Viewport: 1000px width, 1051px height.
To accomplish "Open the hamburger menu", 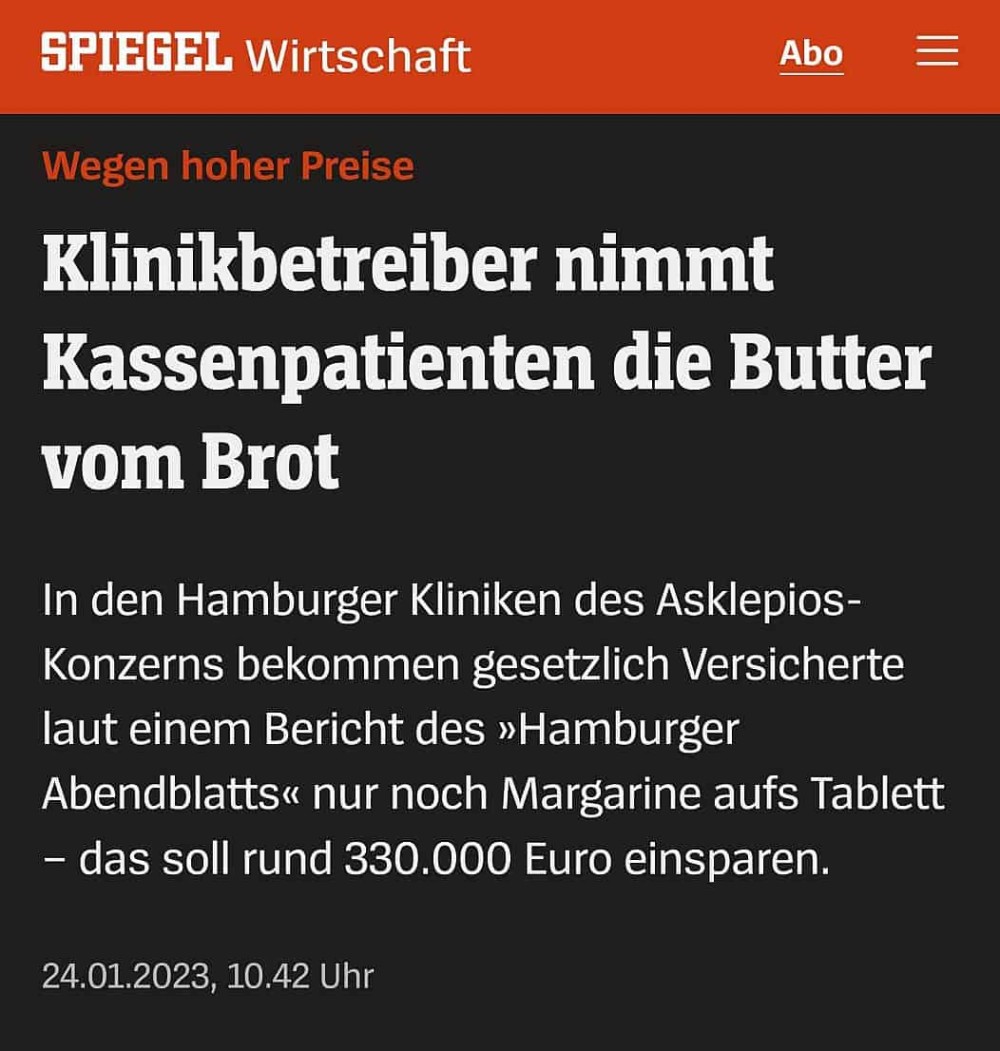I will pyautogui.click(x=937, y=52).
